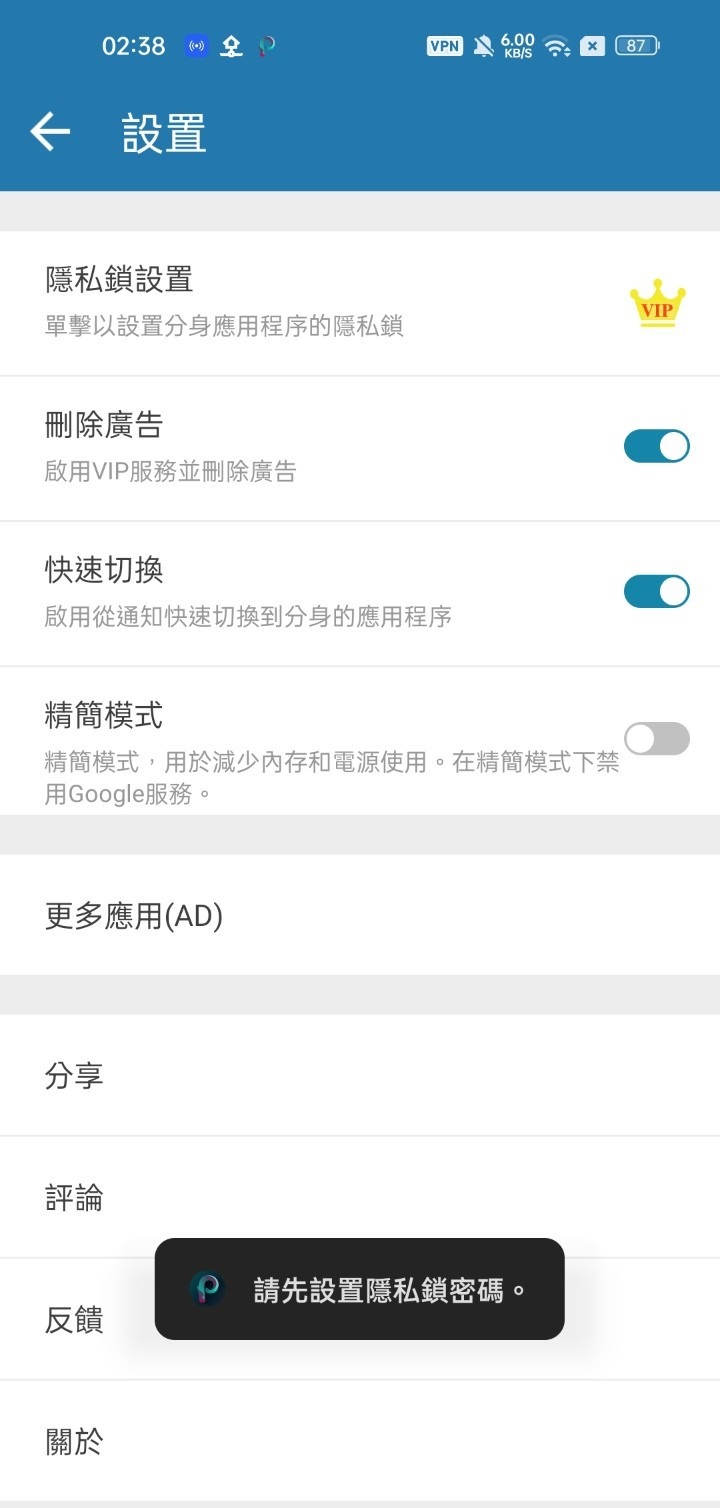Screen dimensions: 720x1508
Task: Disable the 刪除廣告 ad-removal switch
Action: pos(657,445)
